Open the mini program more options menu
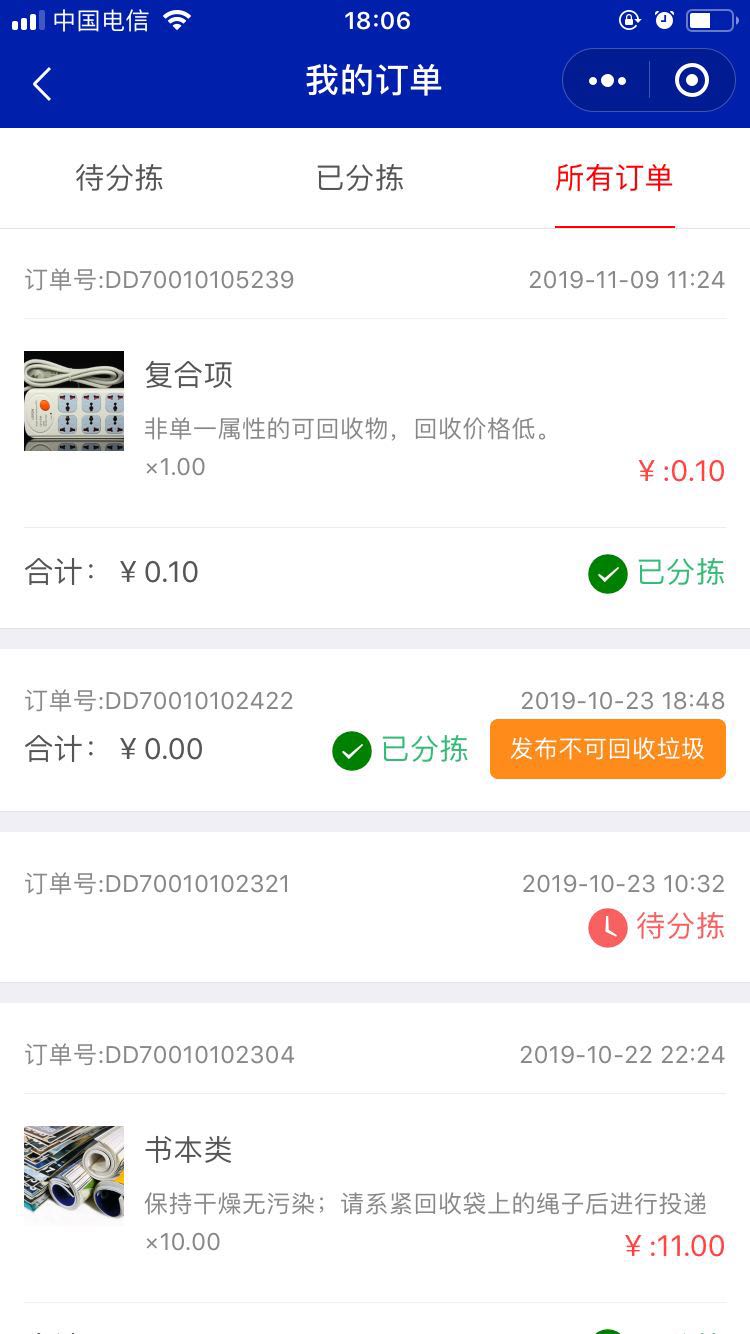750x1334 pixels. [x=607, y=81]
